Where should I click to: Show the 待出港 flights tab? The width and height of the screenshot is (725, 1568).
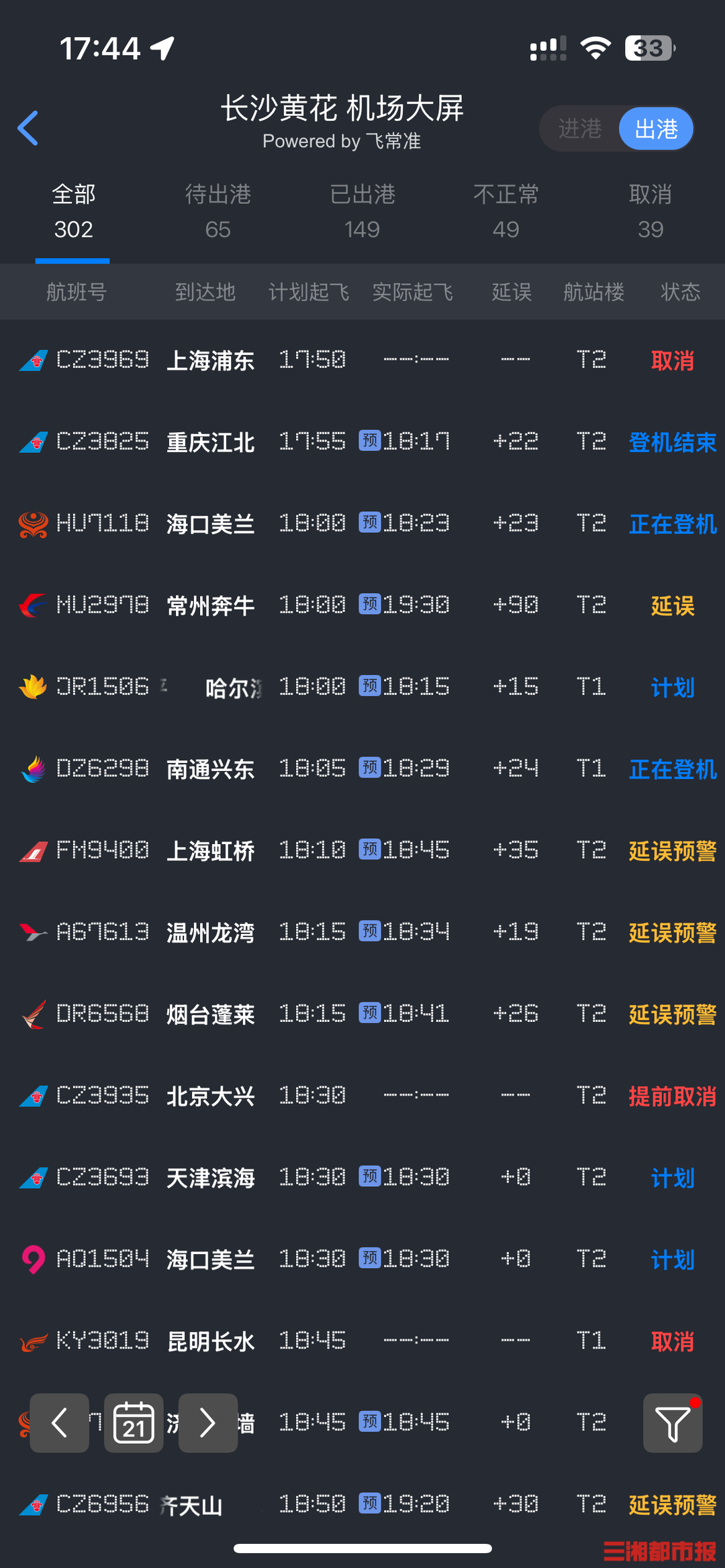tap(217, 211)
